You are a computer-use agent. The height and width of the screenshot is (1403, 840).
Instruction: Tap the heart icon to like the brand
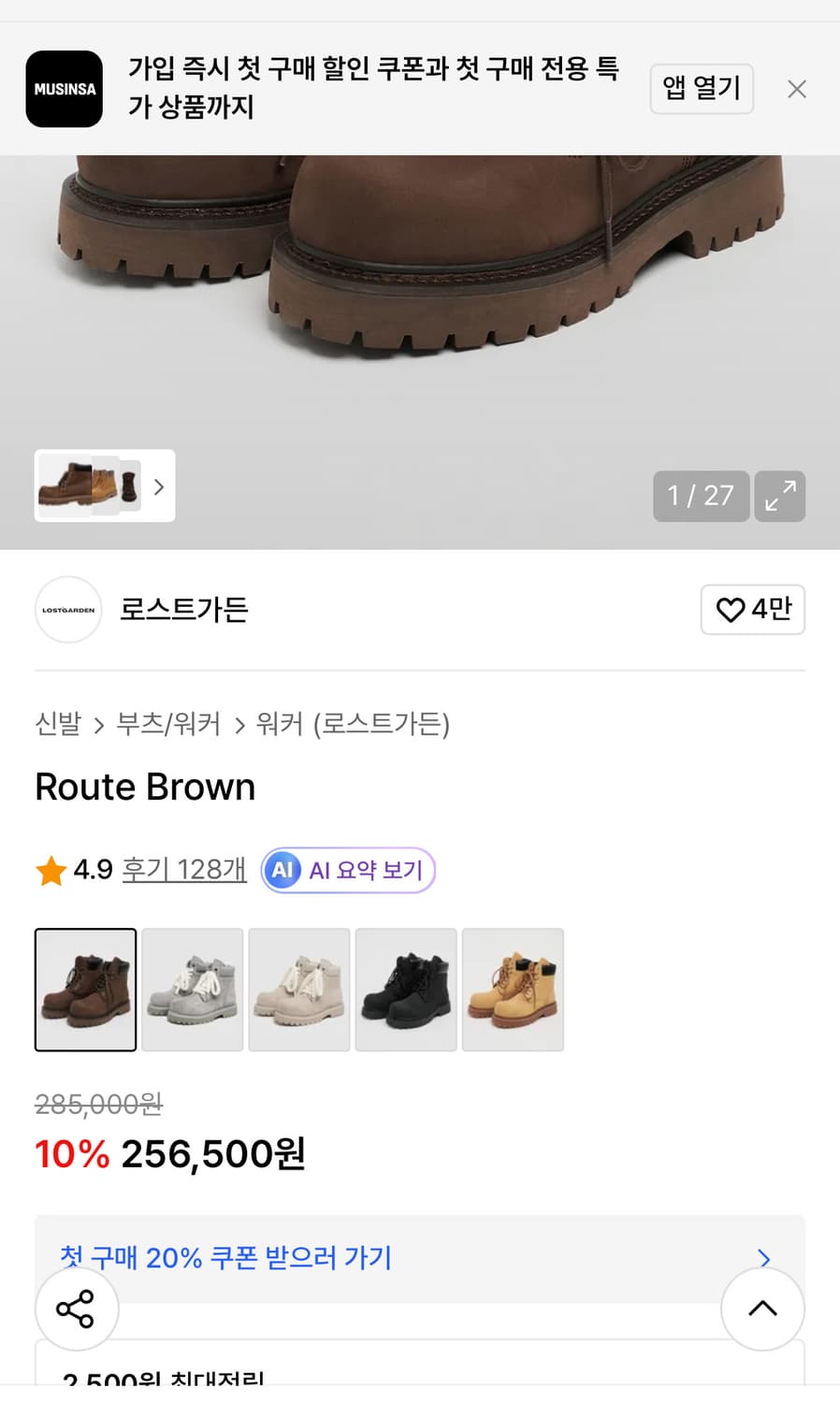pos(731,609)
